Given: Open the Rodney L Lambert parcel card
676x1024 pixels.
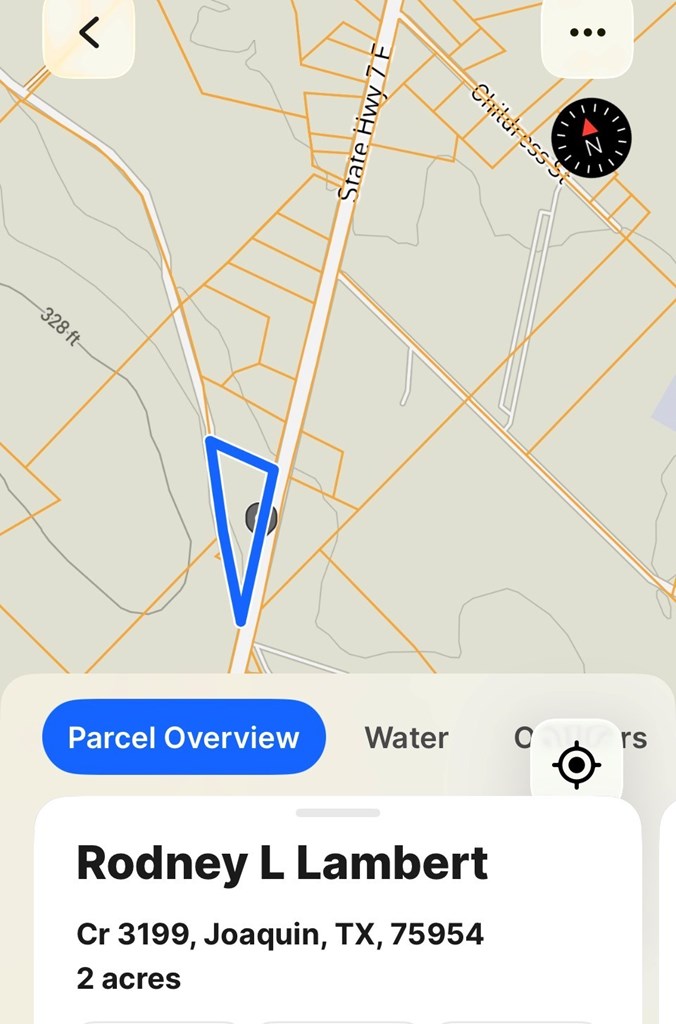Looking at the screenshot, I should pos(282,863).
